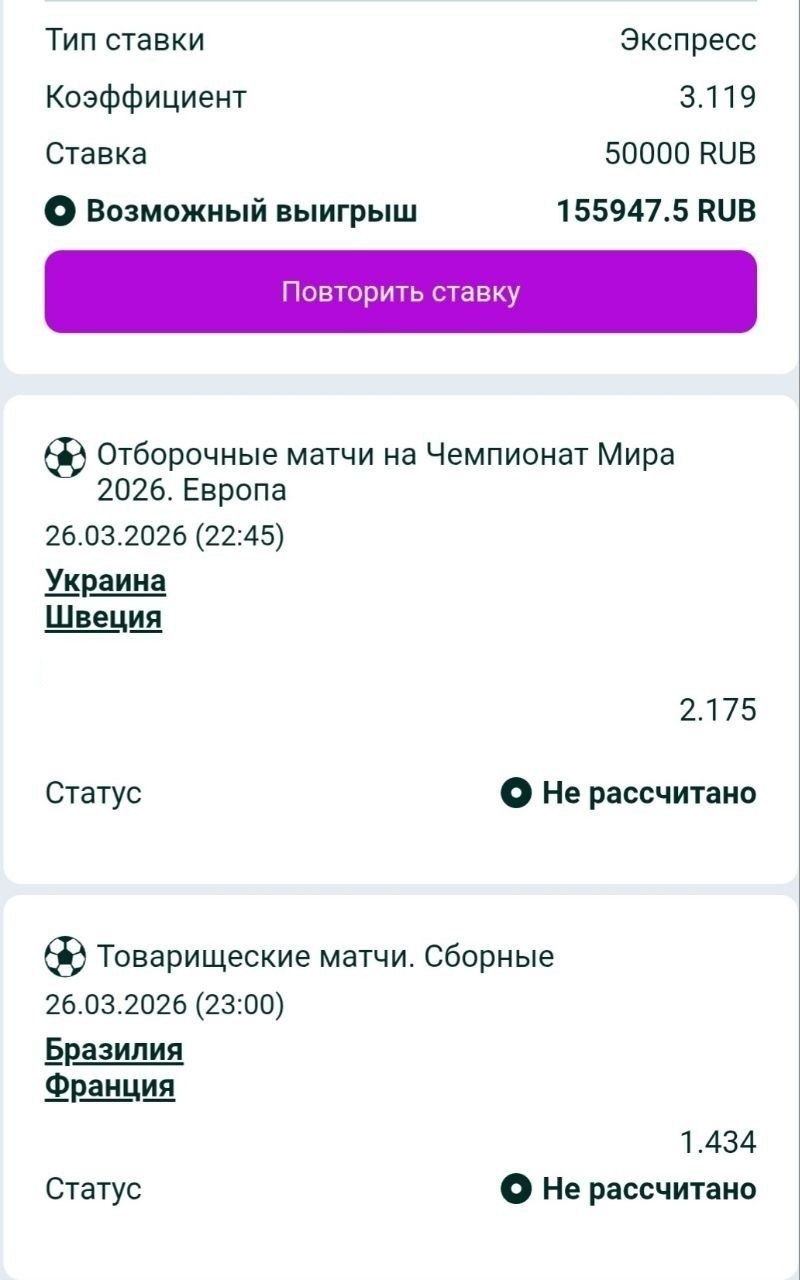The image size is (800, 1280).
Task: Open the Украина team link
Action: (x=106, y=581)
